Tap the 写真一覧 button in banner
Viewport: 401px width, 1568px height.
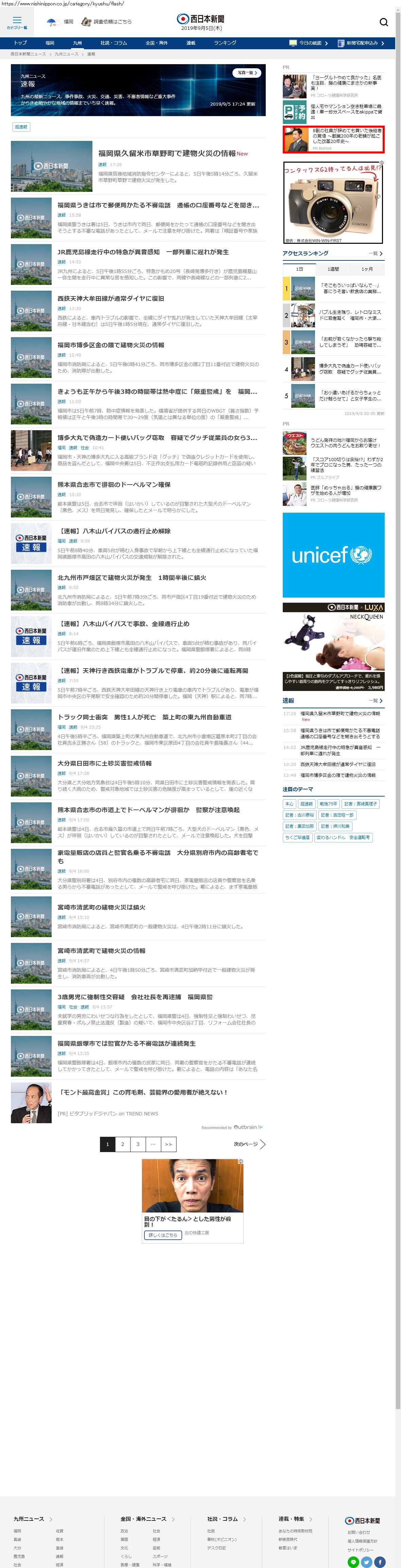(246, 73)
